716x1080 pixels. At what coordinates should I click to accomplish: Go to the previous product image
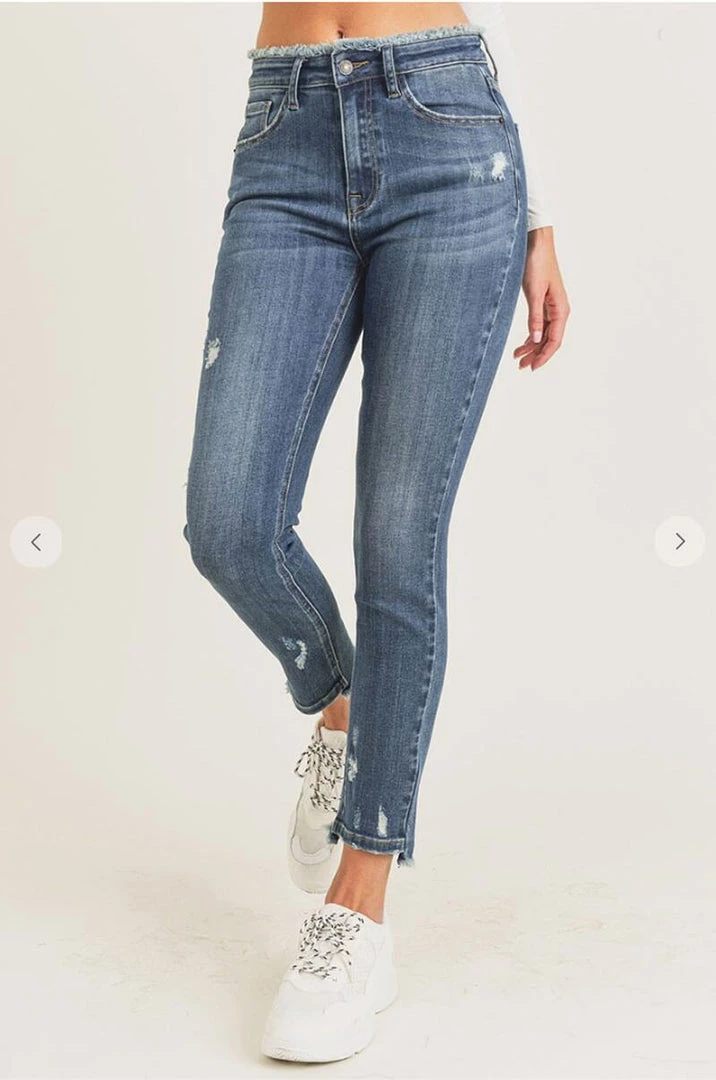(x=36, y=542)
